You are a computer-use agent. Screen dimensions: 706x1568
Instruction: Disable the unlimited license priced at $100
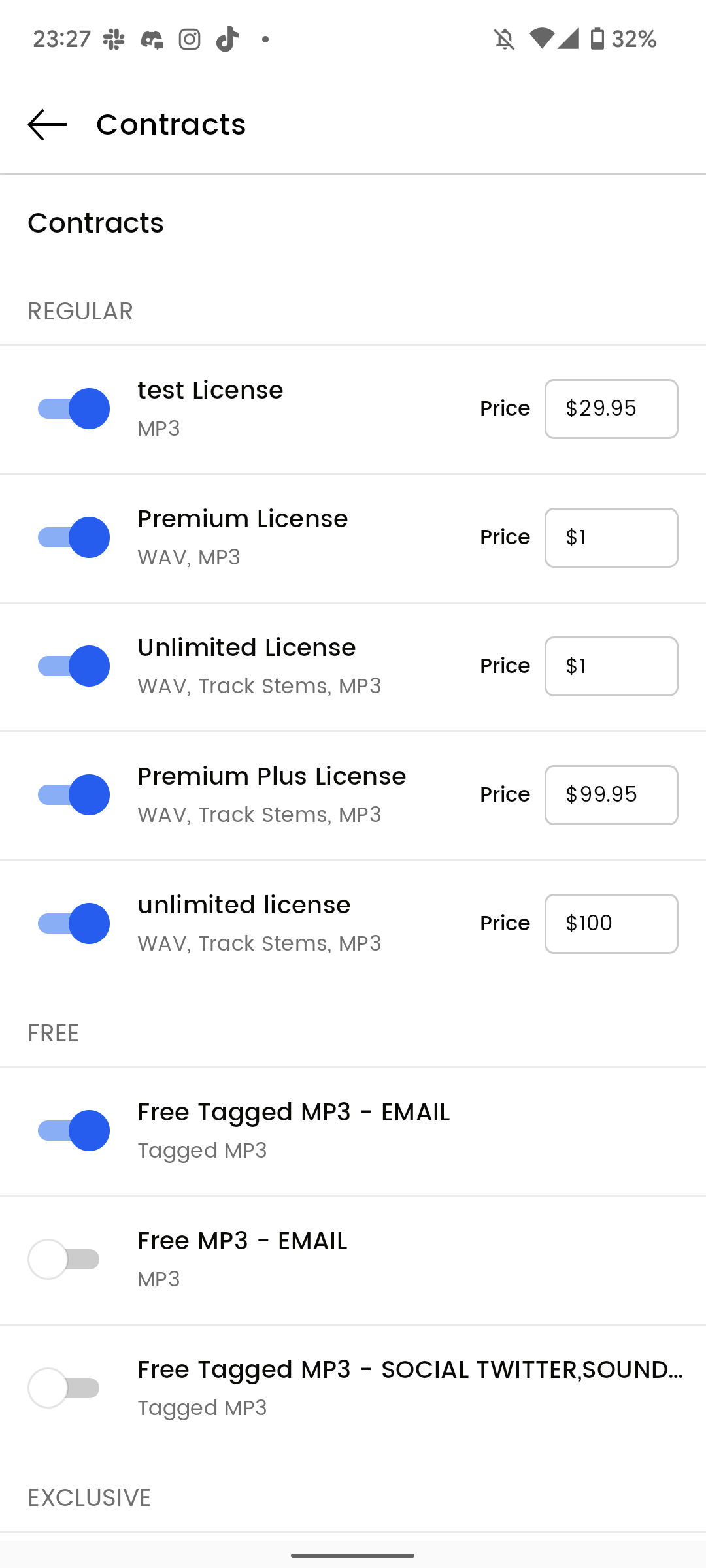[x=73, y=924]
